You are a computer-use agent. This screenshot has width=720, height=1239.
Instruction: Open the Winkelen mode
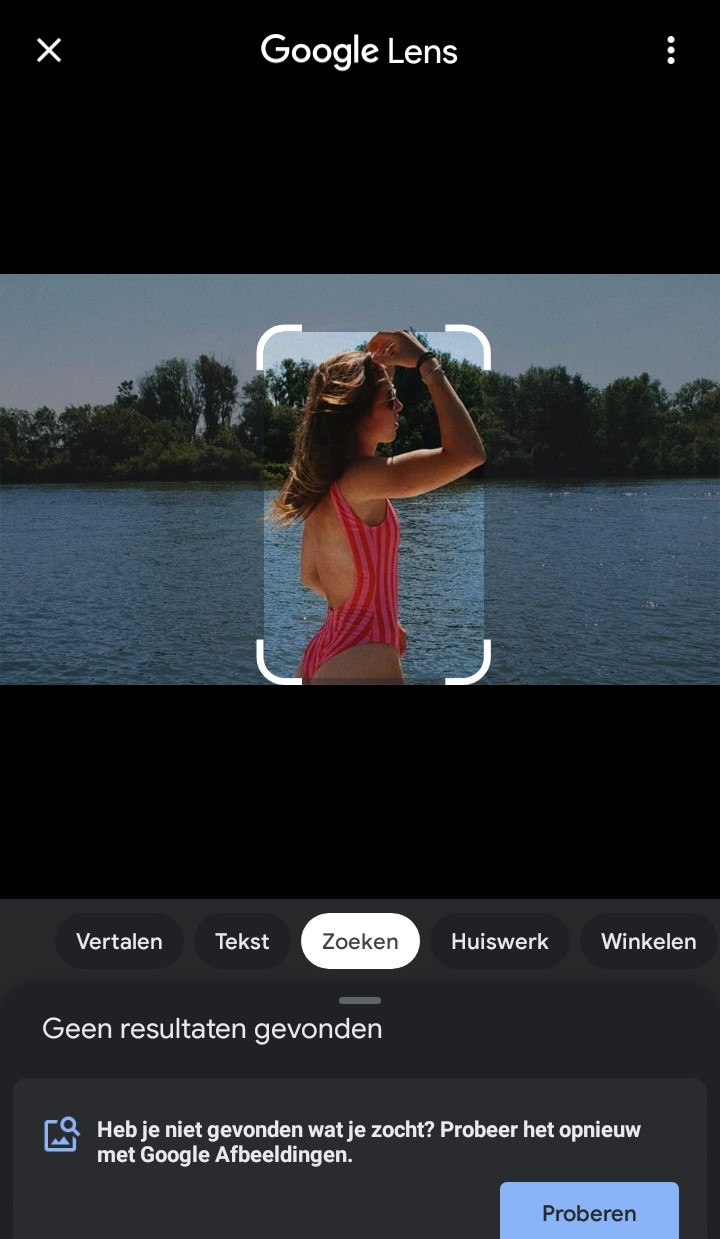tap(648, 941)
